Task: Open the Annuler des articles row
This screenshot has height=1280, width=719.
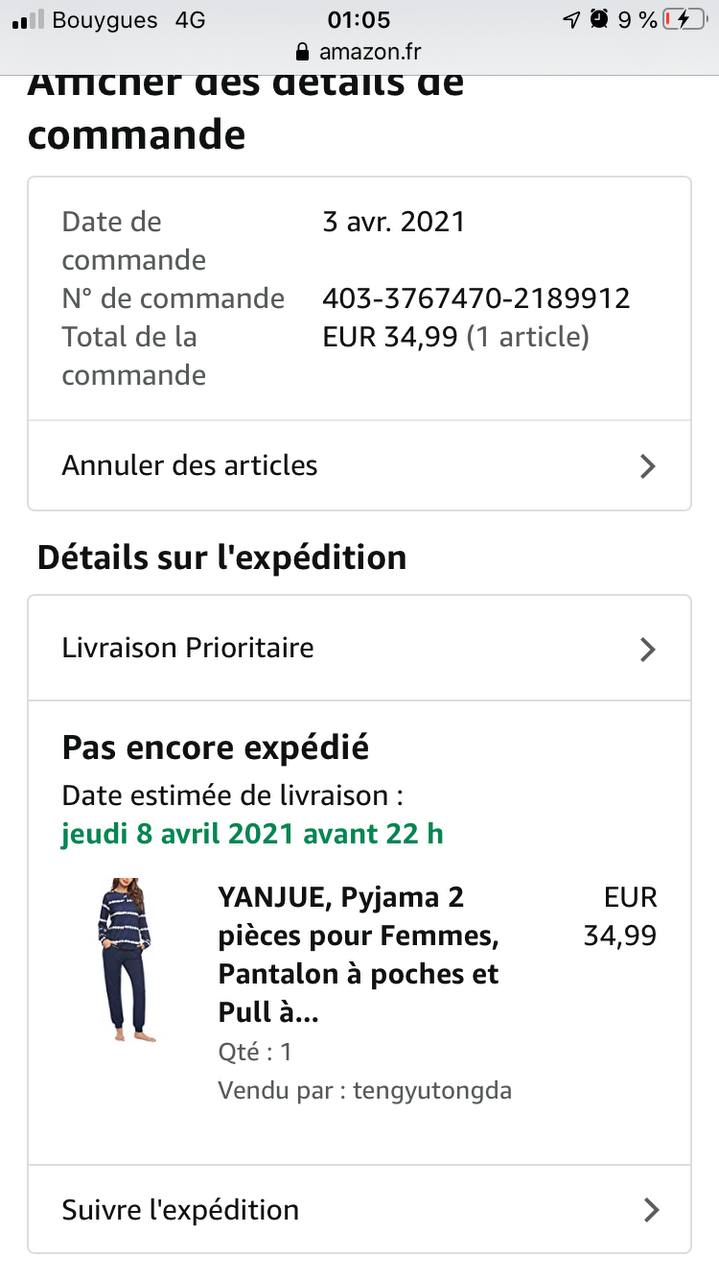Action: (359, 465)
